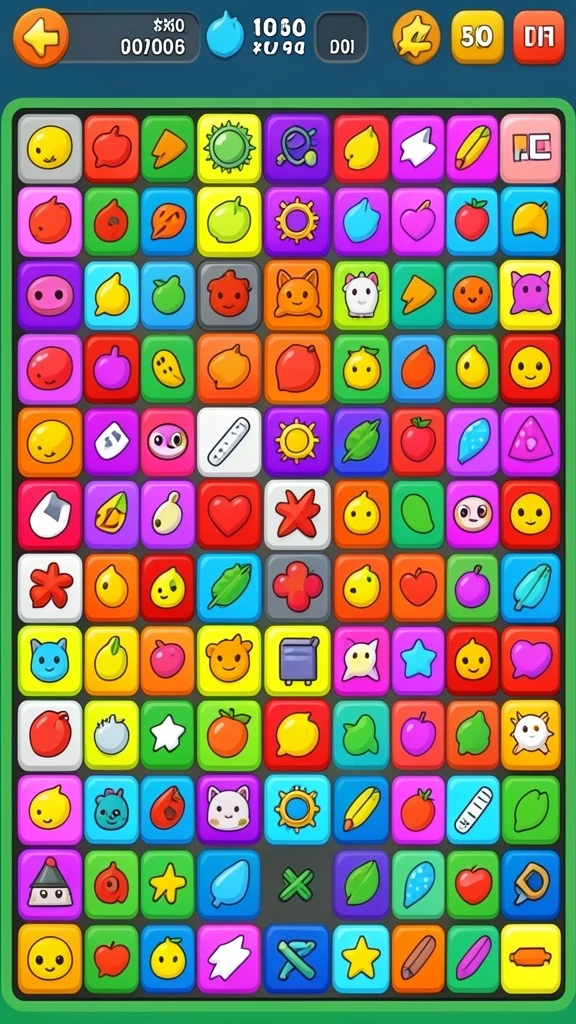576x1024 pixels.
Task: Select the orange bear face tile
Action: click(229, 660)
